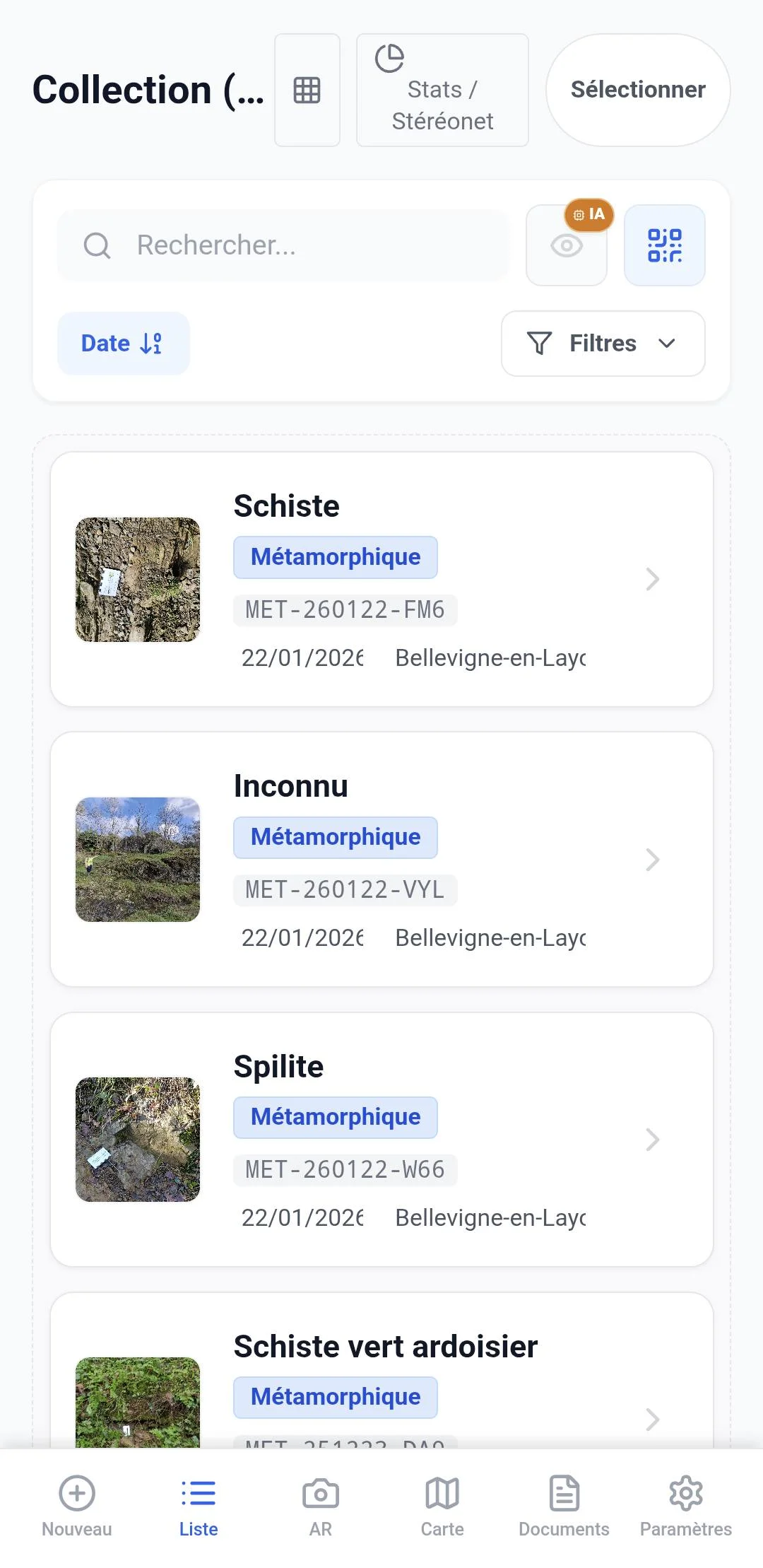763x1568 pixels.
Task: Click the search magnifier icon
Action: pos(97,245)
